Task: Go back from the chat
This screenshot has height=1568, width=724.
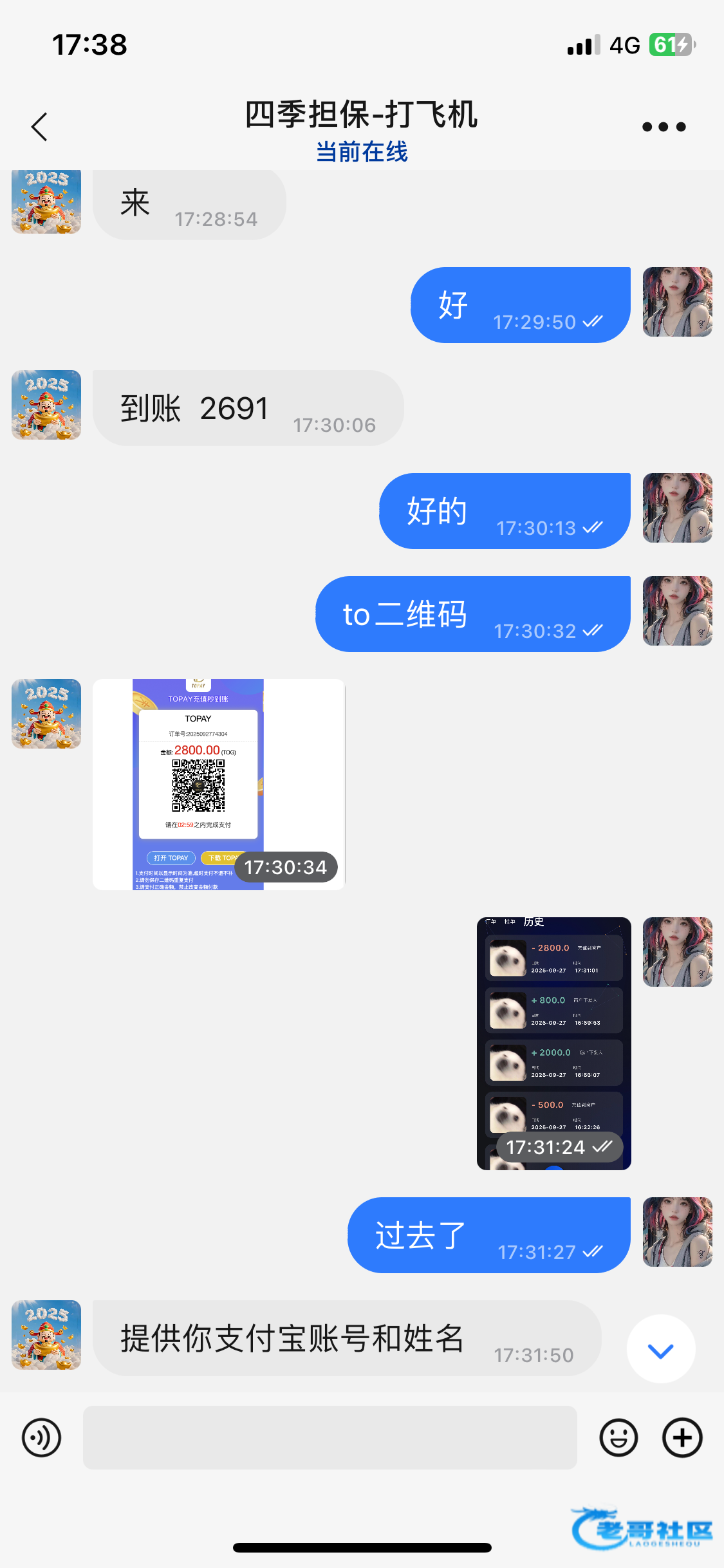Action: pyautogui.click(x=40, y=127)
